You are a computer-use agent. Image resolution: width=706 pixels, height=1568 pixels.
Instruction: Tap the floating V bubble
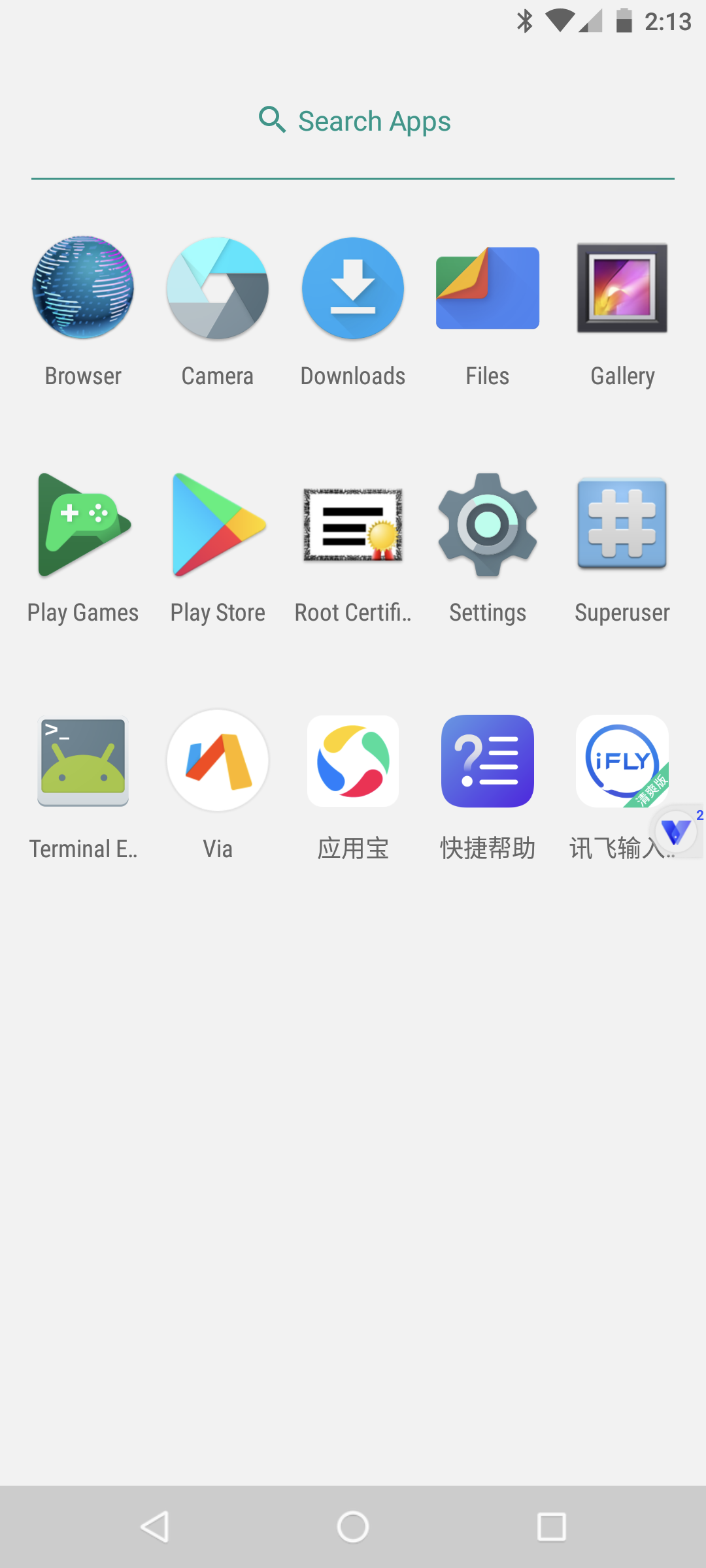coord(677,832)
